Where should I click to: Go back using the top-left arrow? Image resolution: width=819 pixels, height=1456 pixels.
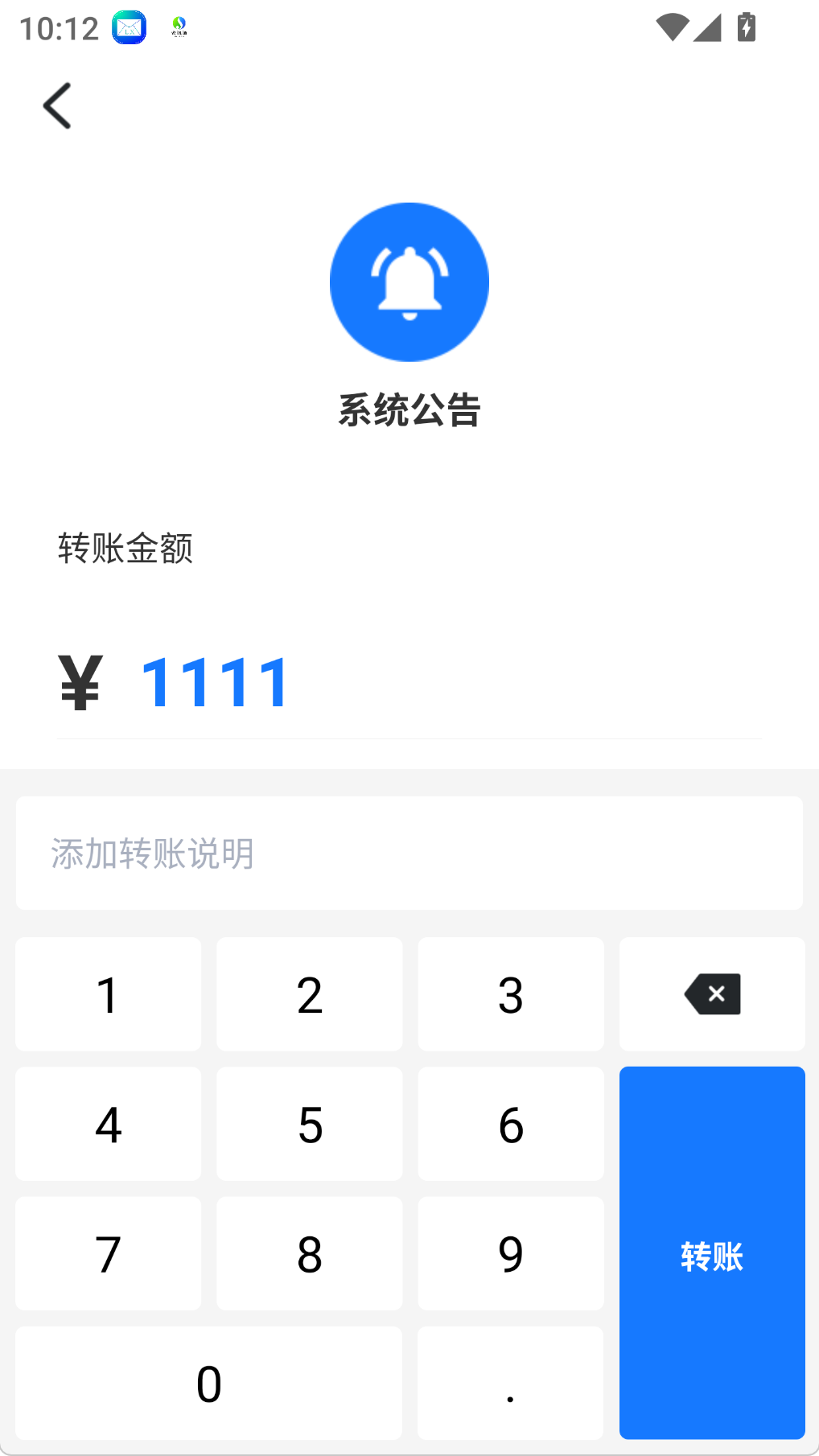click(x=57, y=105)
